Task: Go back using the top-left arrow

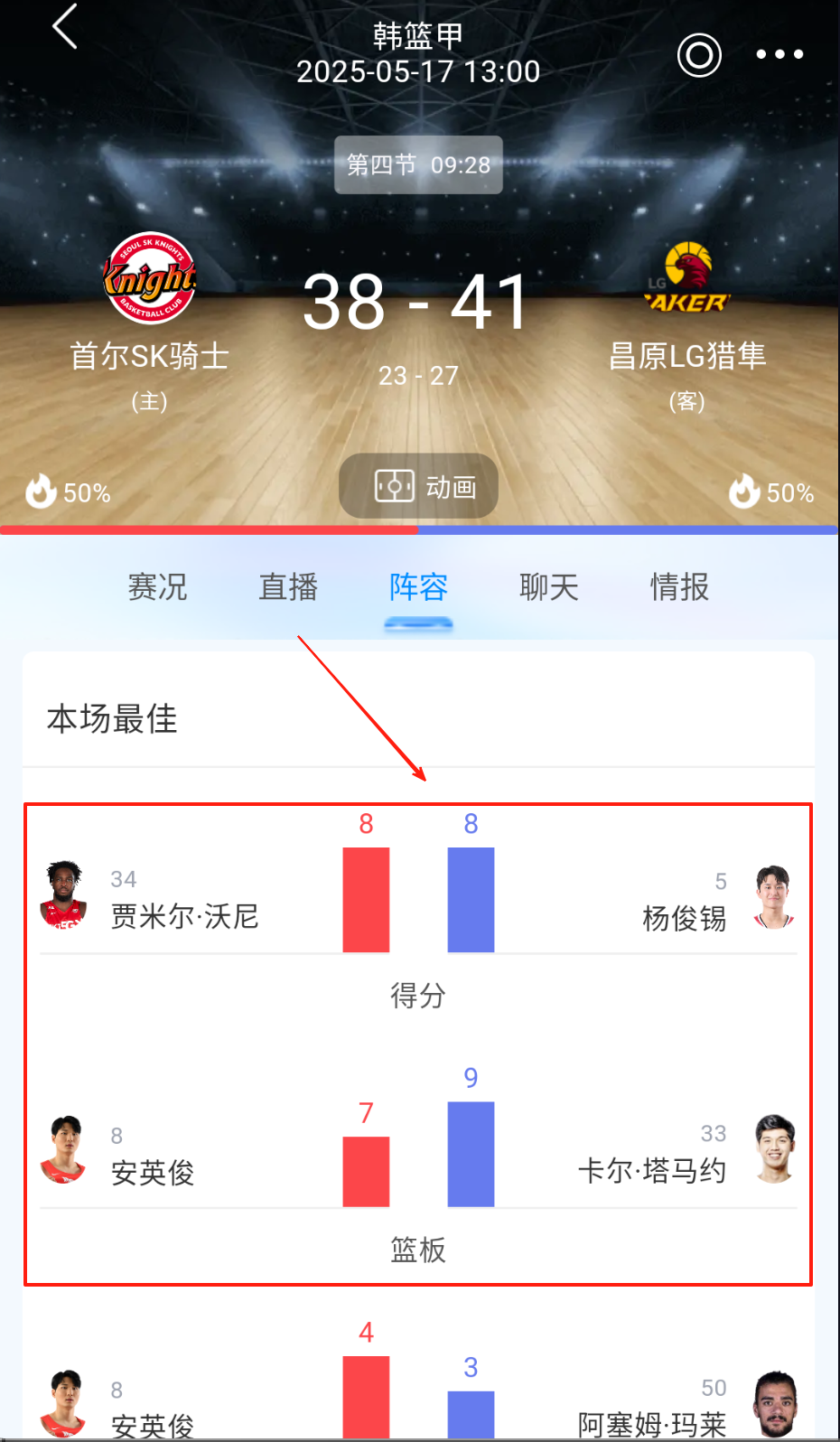Action: [65, 27]
